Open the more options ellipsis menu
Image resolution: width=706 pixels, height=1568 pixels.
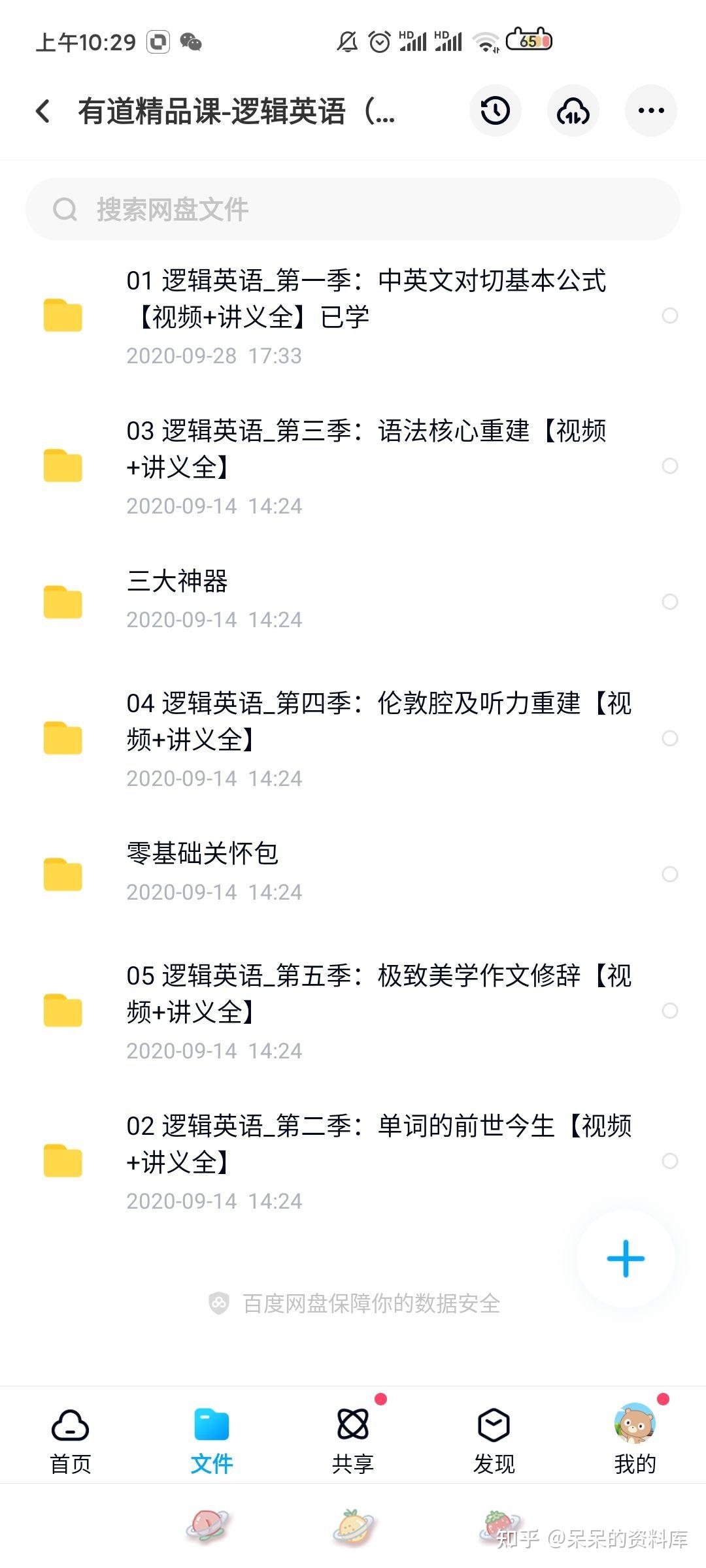(x=651, y=111)
